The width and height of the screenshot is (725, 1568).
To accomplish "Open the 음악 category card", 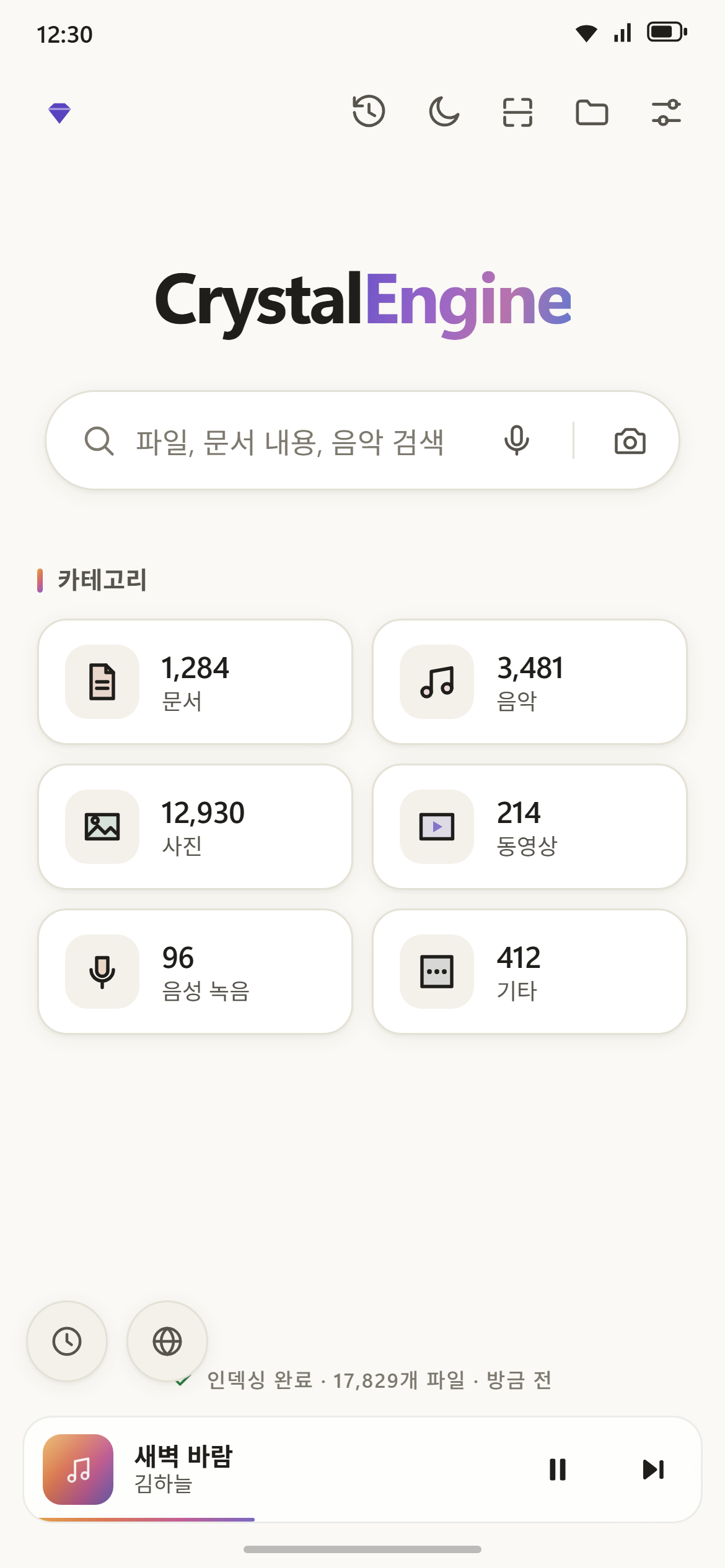I will coord(530,681).
